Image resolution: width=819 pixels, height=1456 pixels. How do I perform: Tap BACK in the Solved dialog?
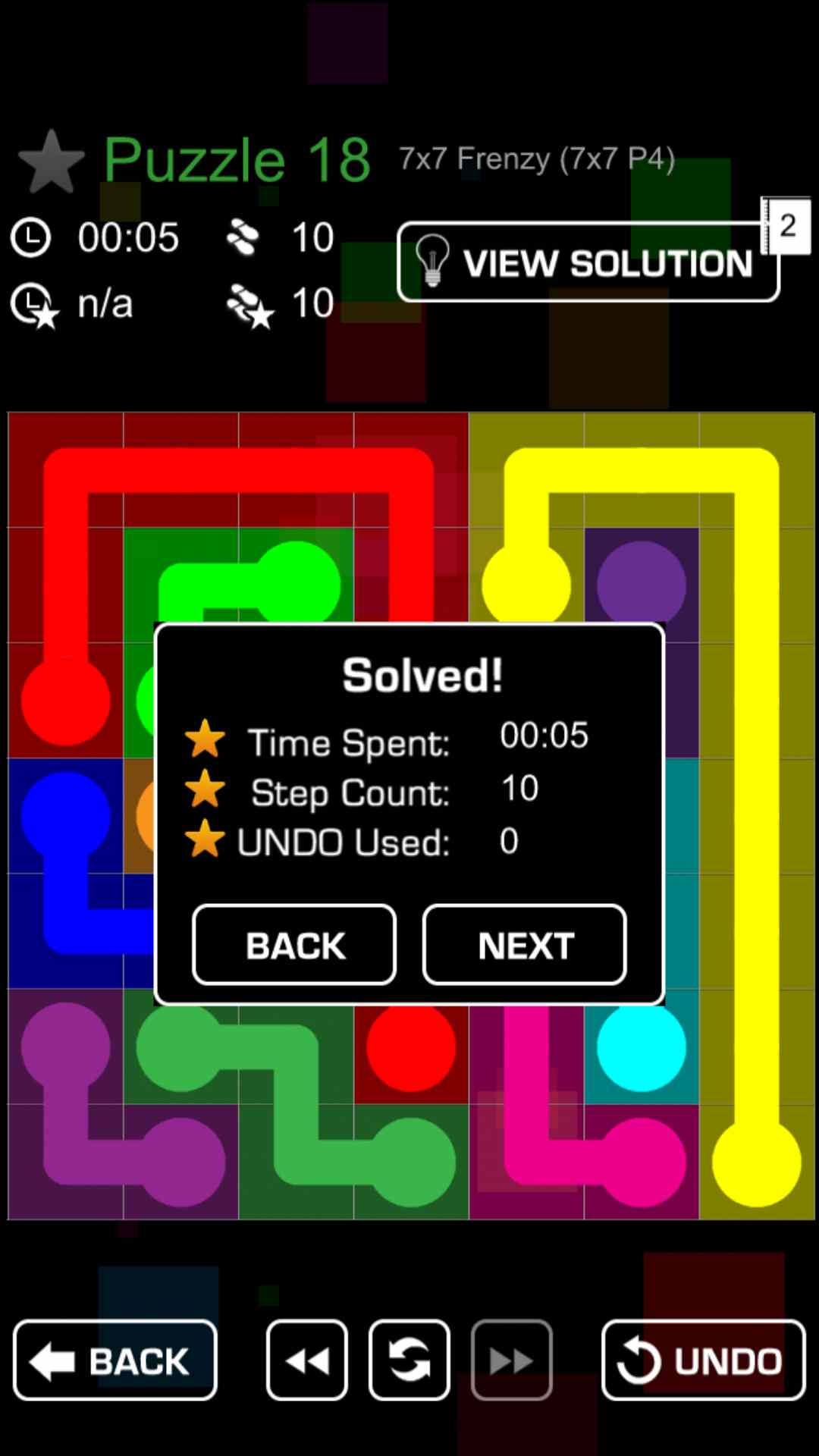(x=294, y=945)
